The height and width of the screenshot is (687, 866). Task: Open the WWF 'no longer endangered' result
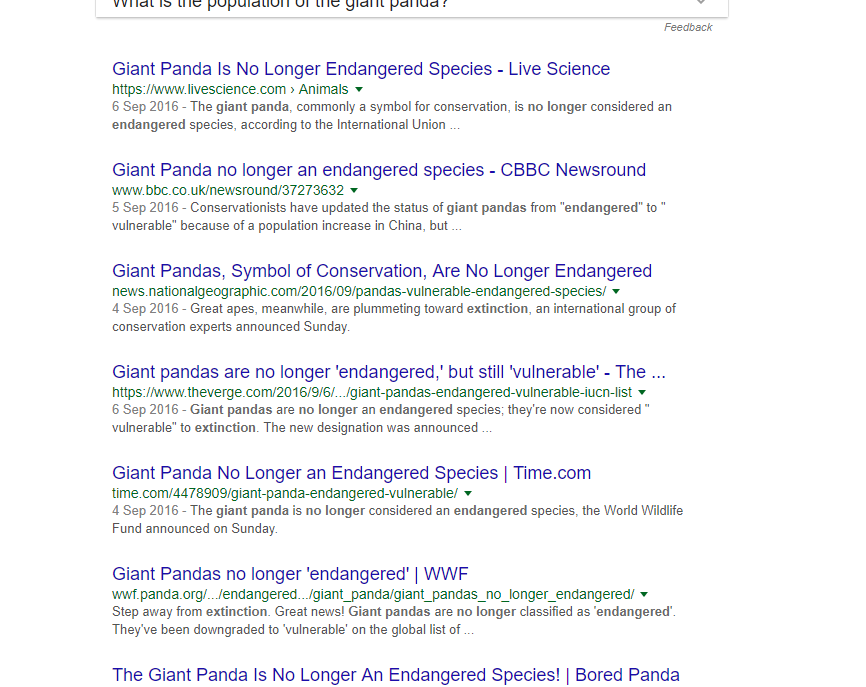290,574
